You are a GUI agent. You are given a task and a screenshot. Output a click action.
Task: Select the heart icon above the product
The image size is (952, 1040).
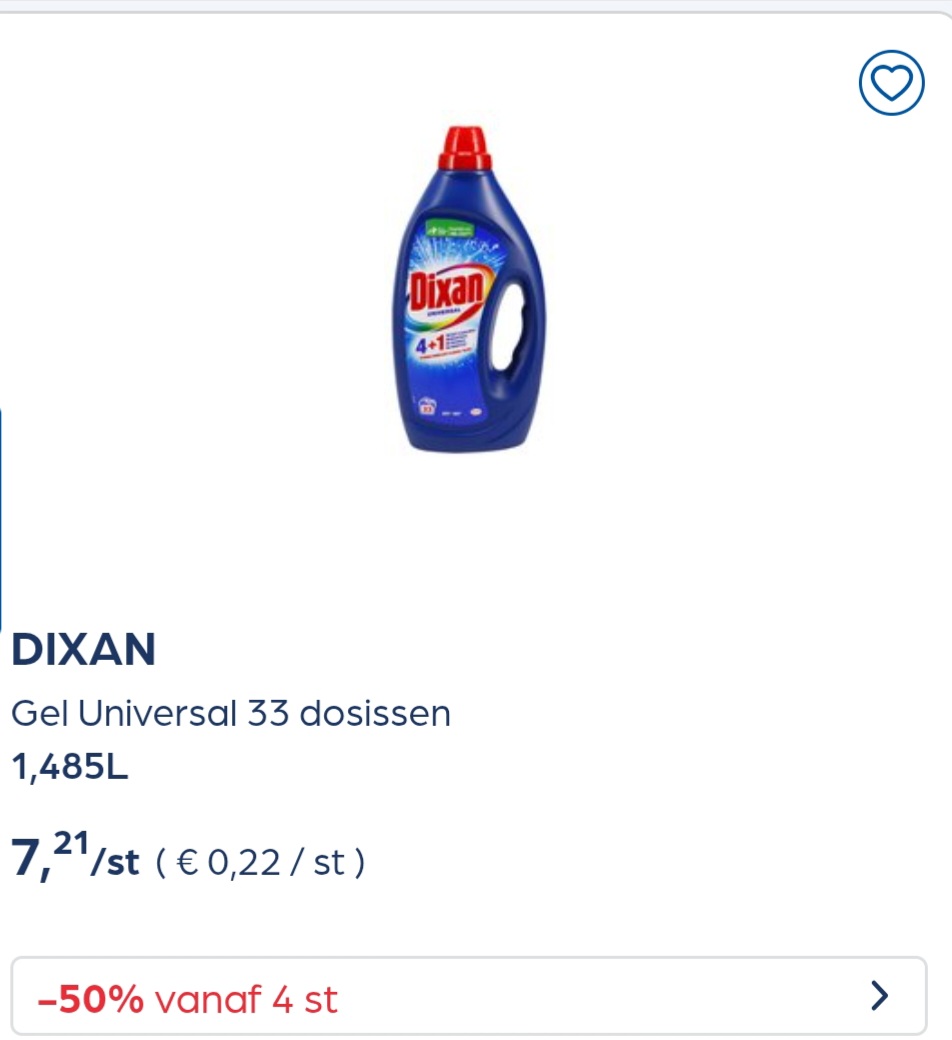pos(890,82)
